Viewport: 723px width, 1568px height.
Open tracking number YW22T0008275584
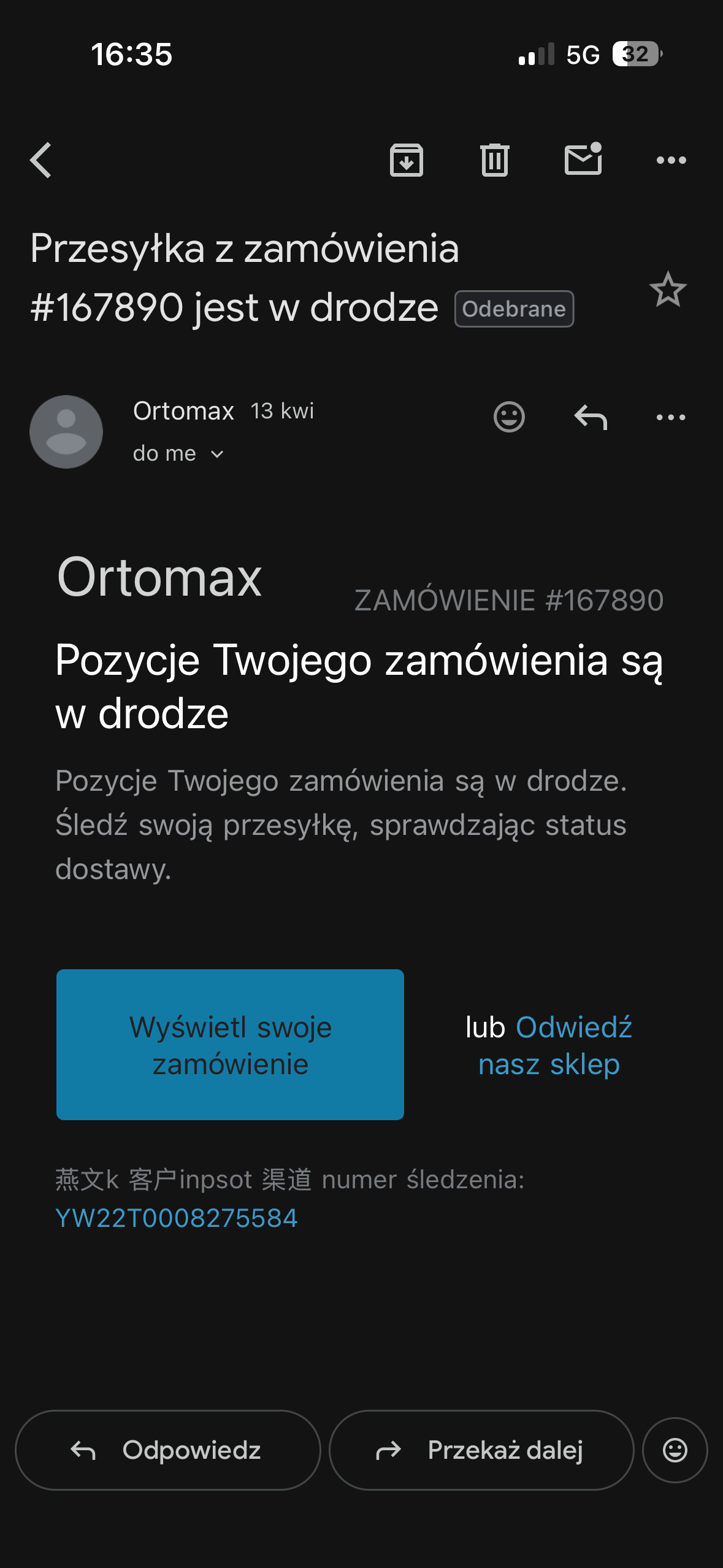click(177, 1218)
